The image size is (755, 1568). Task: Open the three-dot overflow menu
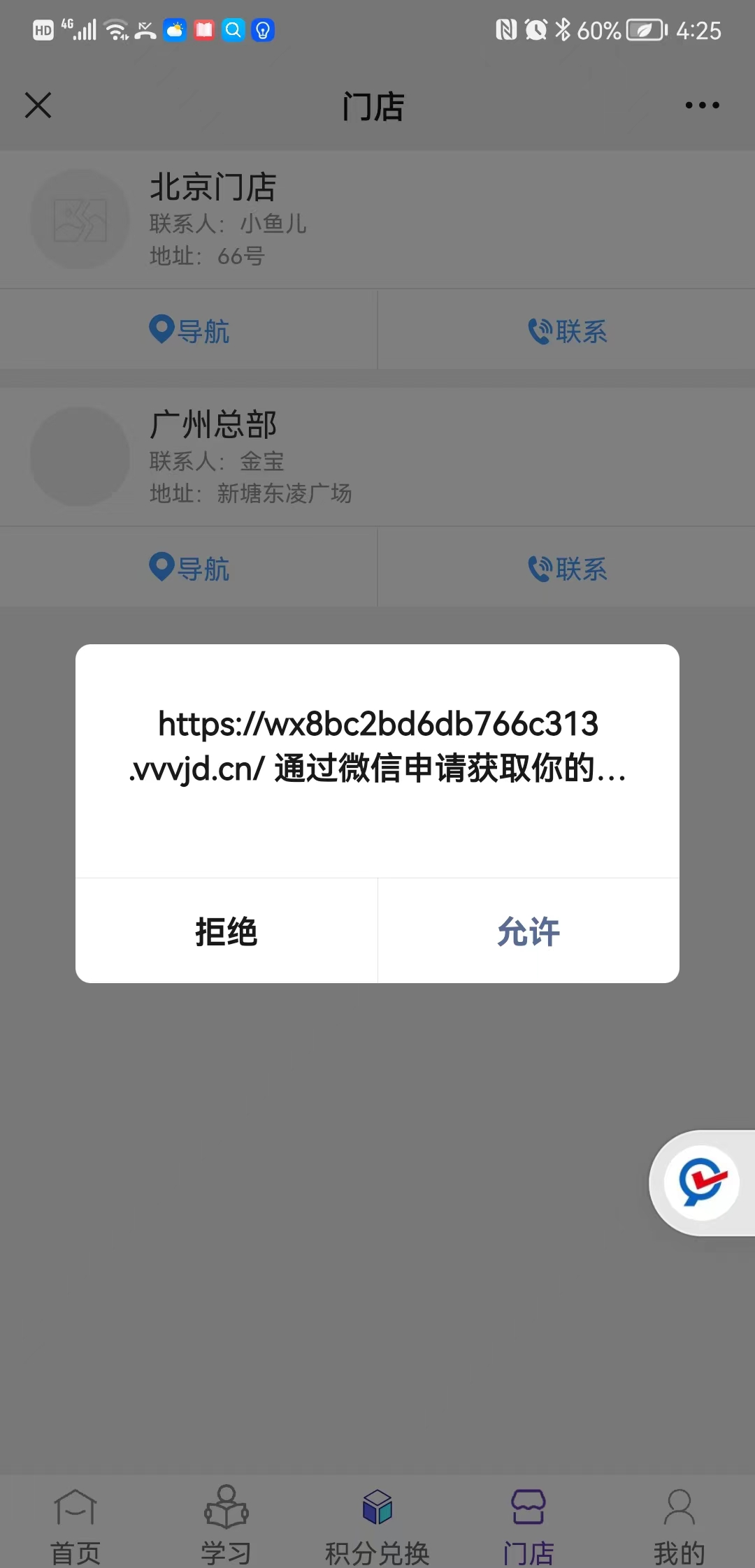pyautogui.click(x=702, y=106)
